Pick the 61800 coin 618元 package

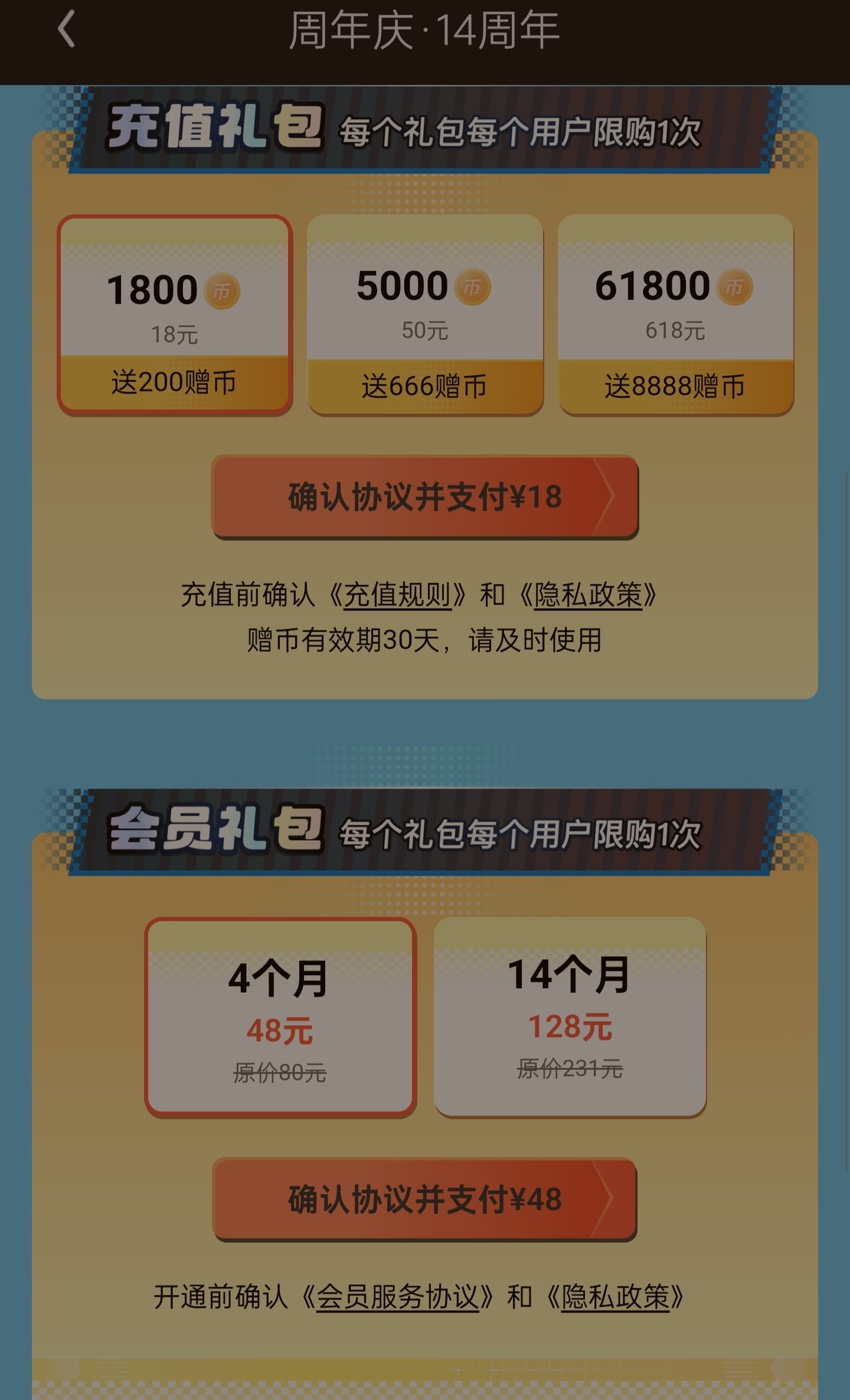(x=676, y=315)
